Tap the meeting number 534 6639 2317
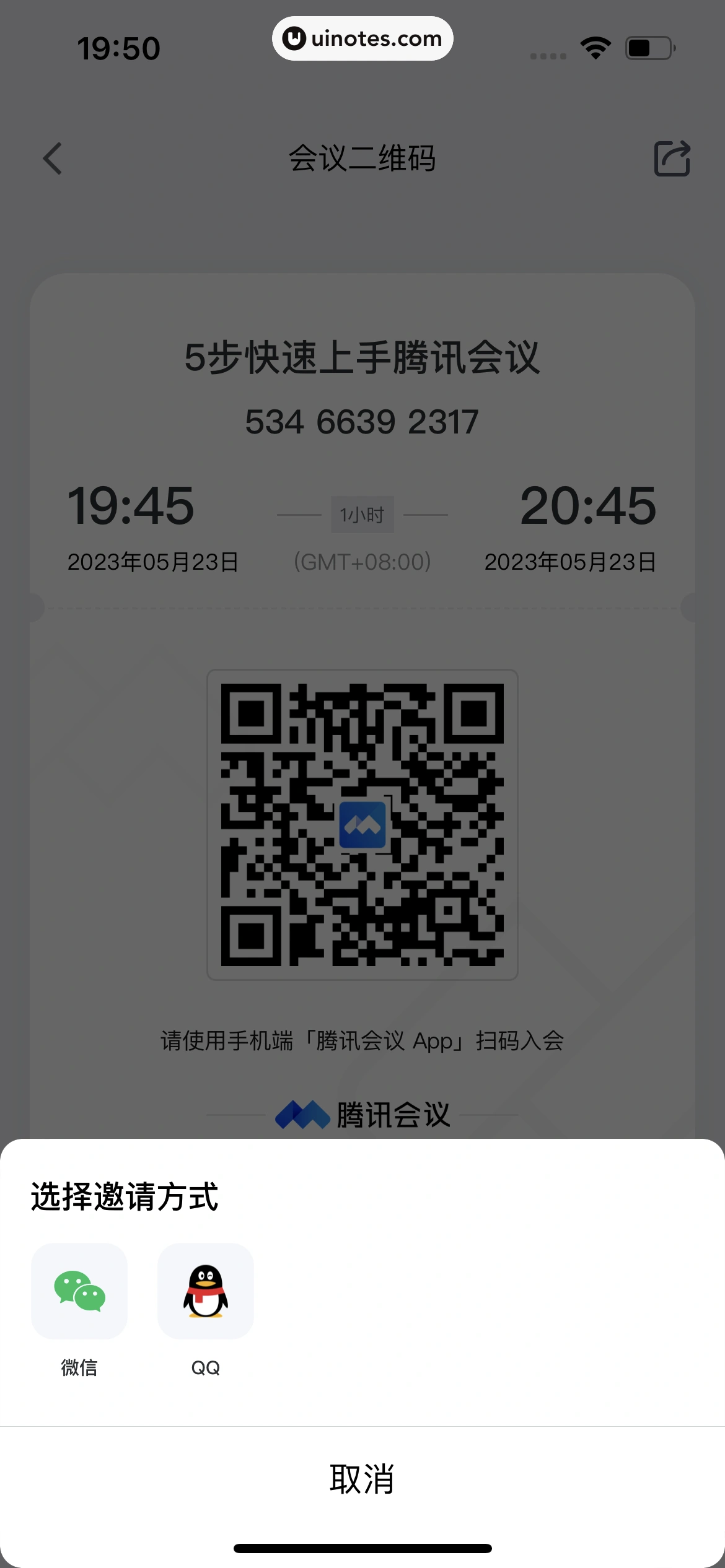725x1568 pixels. click(362, 422)
